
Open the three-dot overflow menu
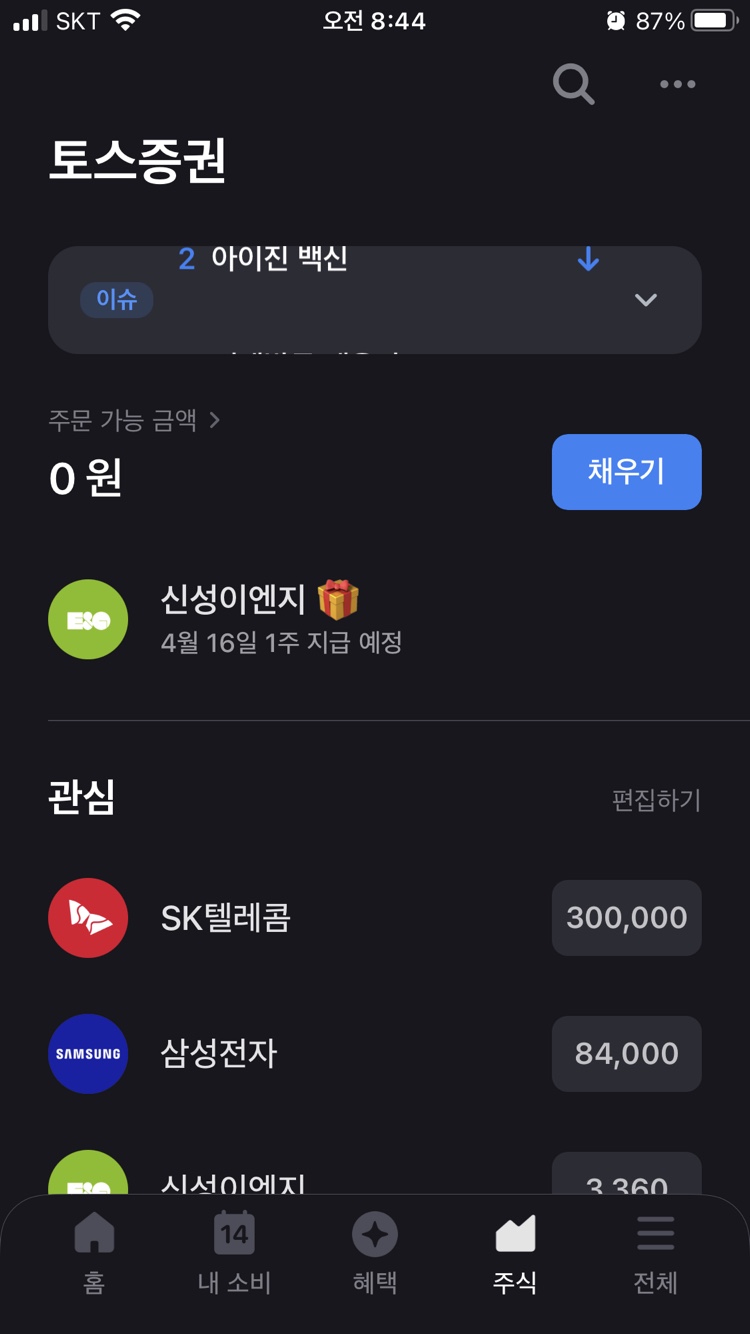(677, 85)
